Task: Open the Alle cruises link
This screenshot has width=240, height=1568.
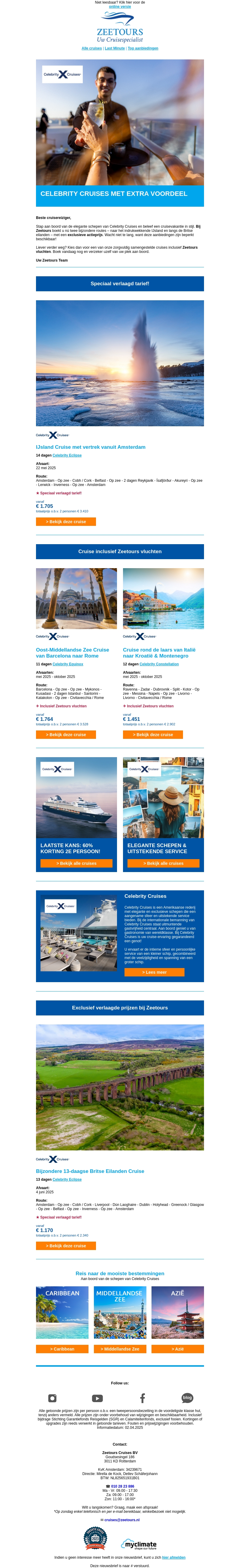Action: [x=92, y=48]
